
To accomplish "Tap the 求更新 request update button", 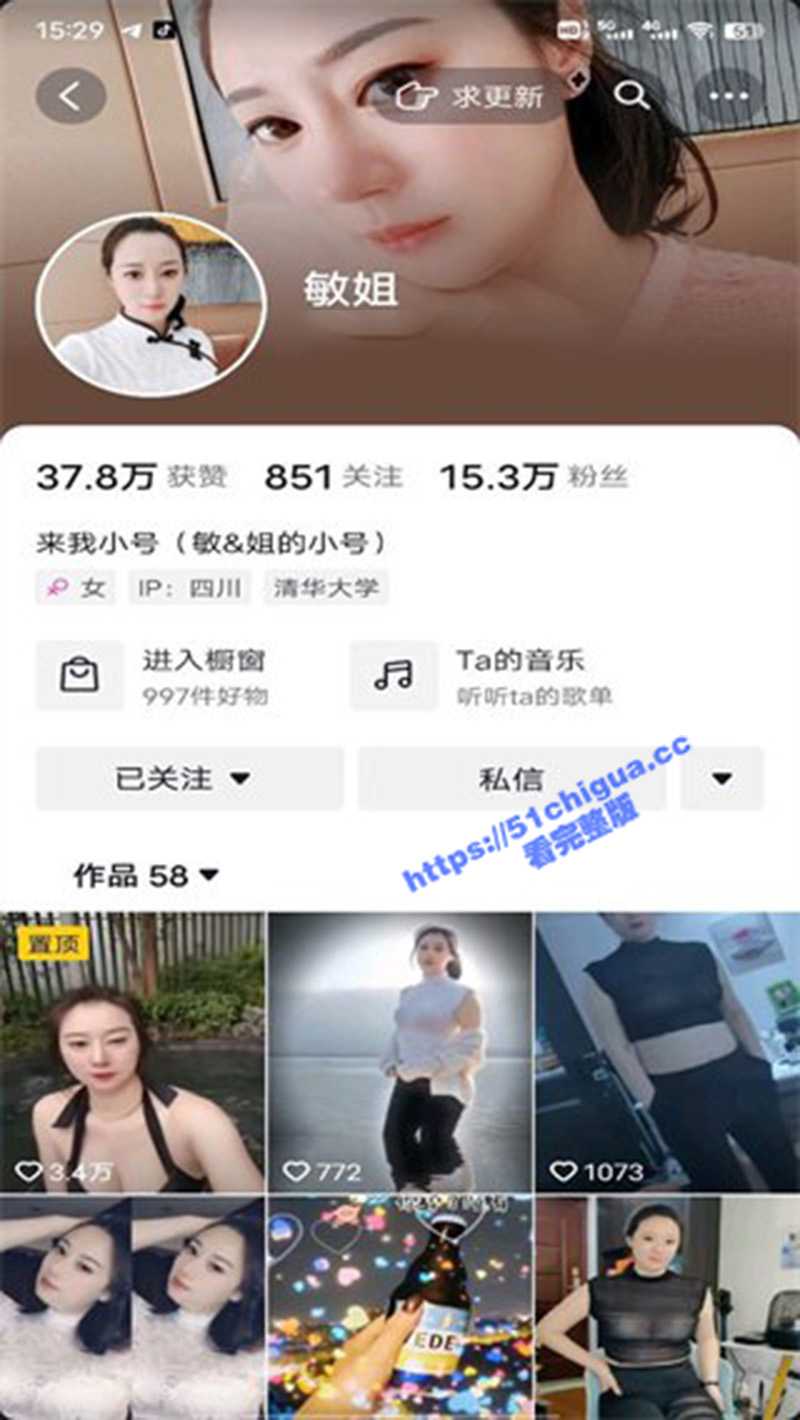I will [x=470, y=96].
